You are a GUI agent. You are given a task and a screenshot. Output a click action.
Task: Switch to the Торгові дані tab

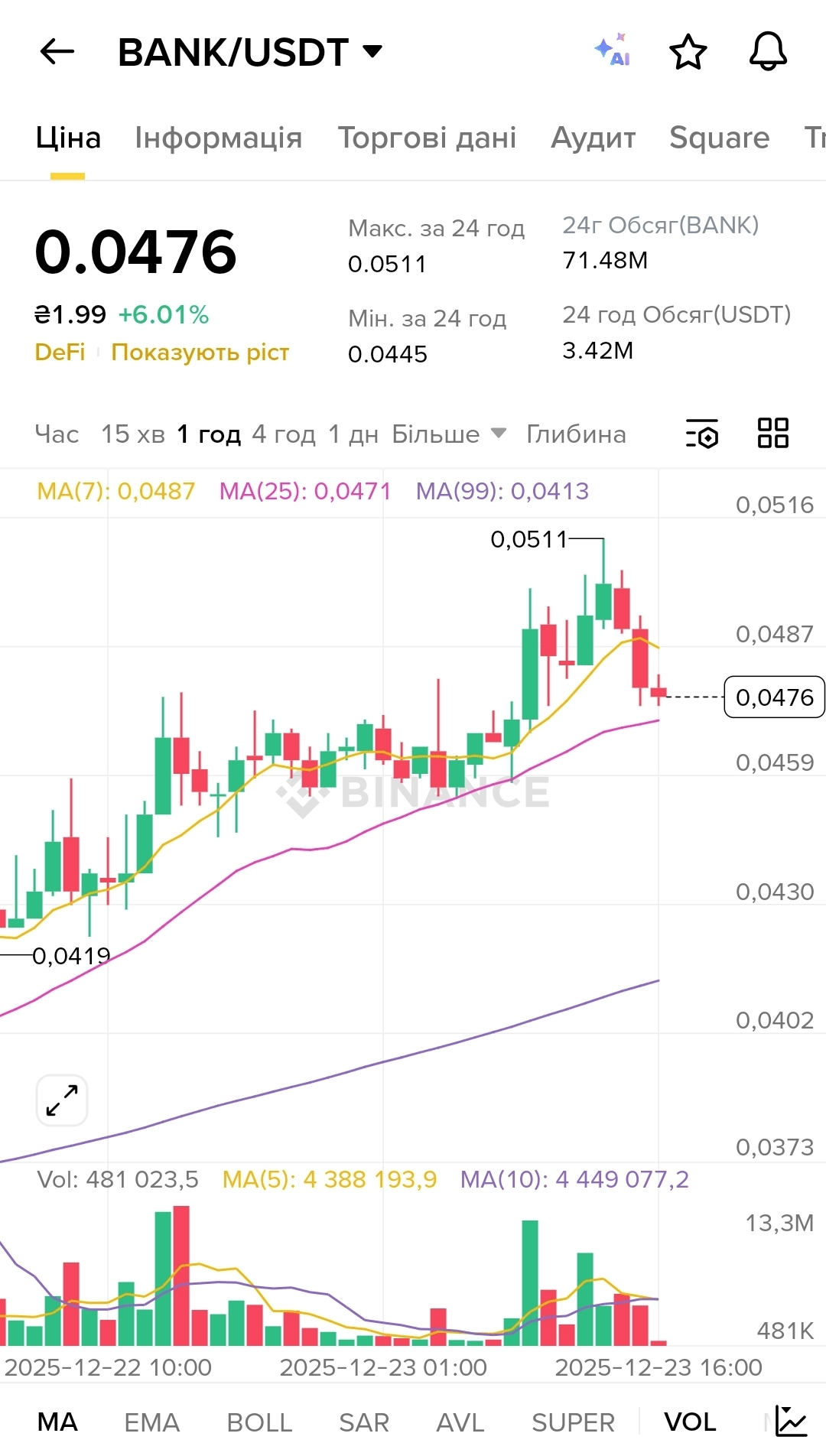(x=427, y=138)
